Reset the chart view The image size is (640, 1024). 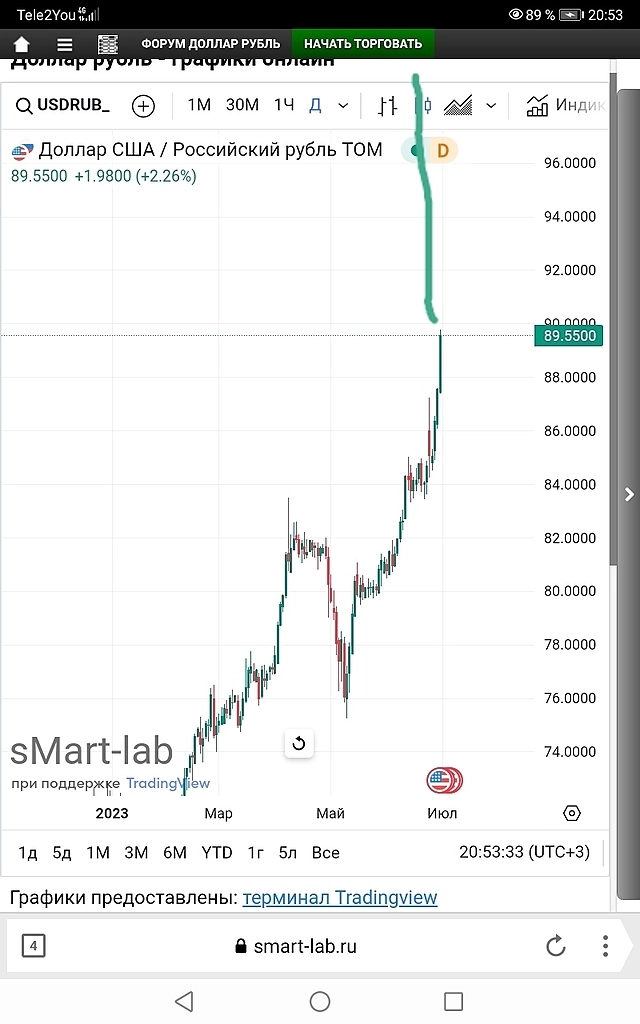point(298,743)
